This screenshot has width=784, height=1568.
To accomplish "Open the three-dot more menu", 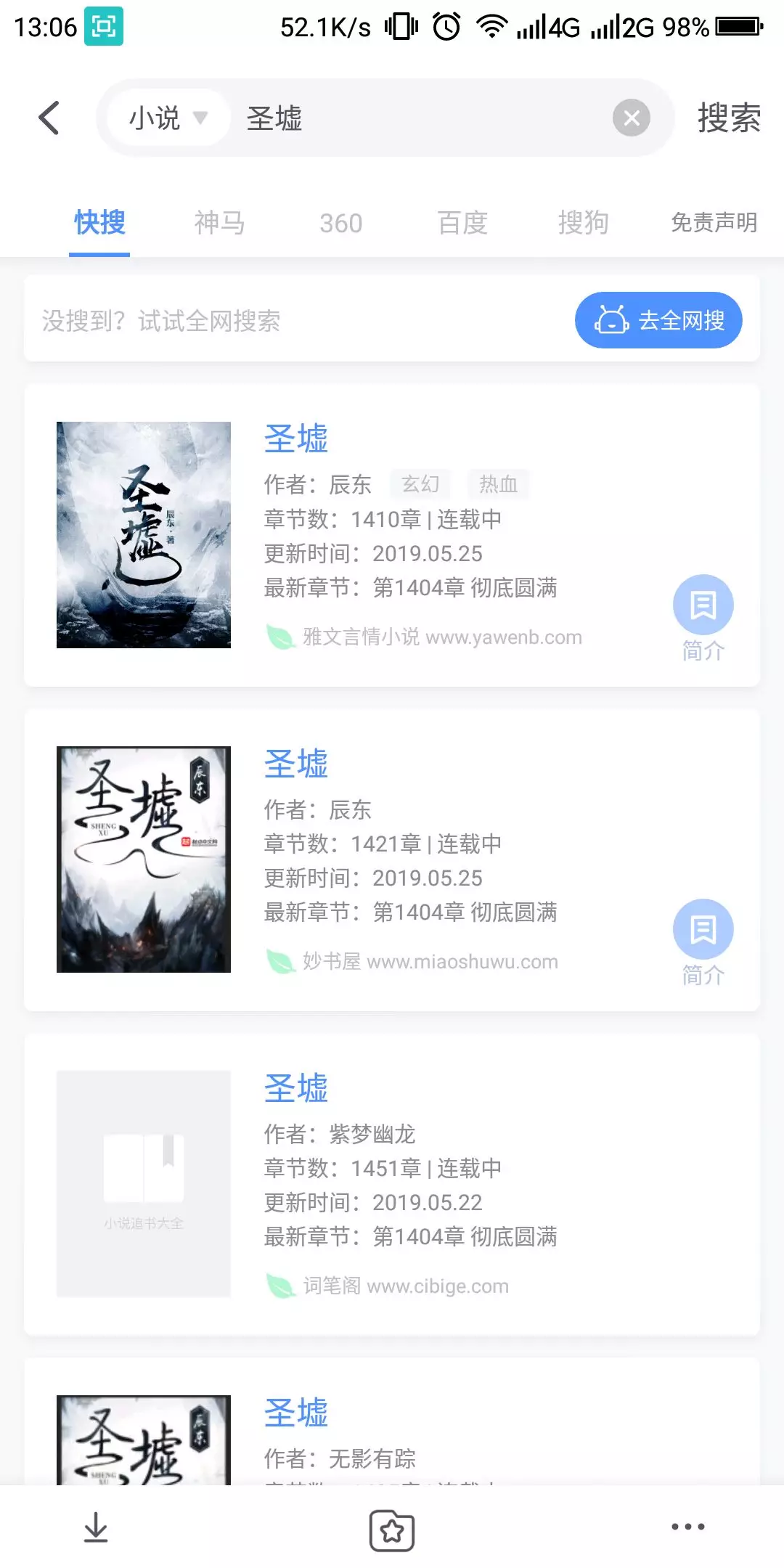I will (x=687, y=1527).
